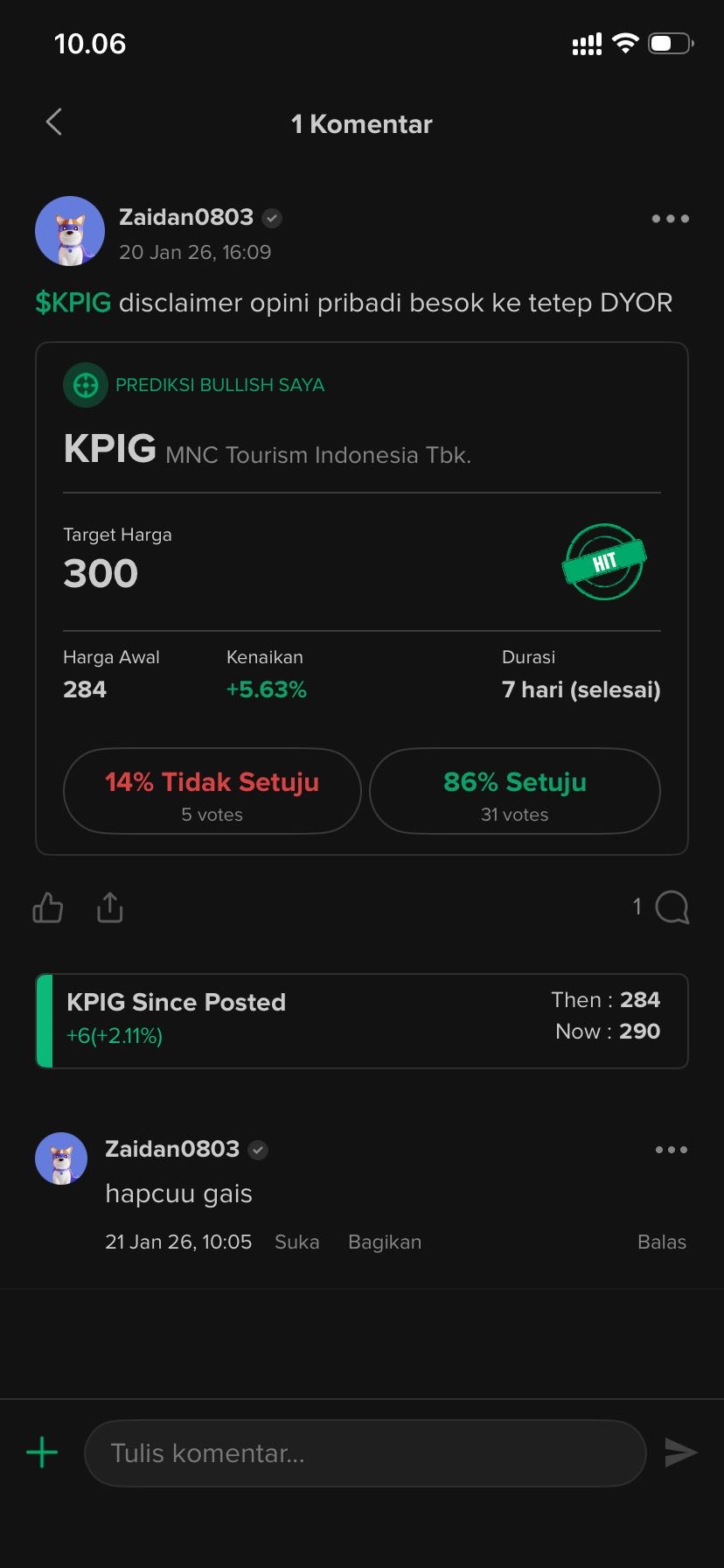The image size is (724, 1568).
Task: Open Zaidan0803's profile avatar on the post
Action: pos(69,232)
